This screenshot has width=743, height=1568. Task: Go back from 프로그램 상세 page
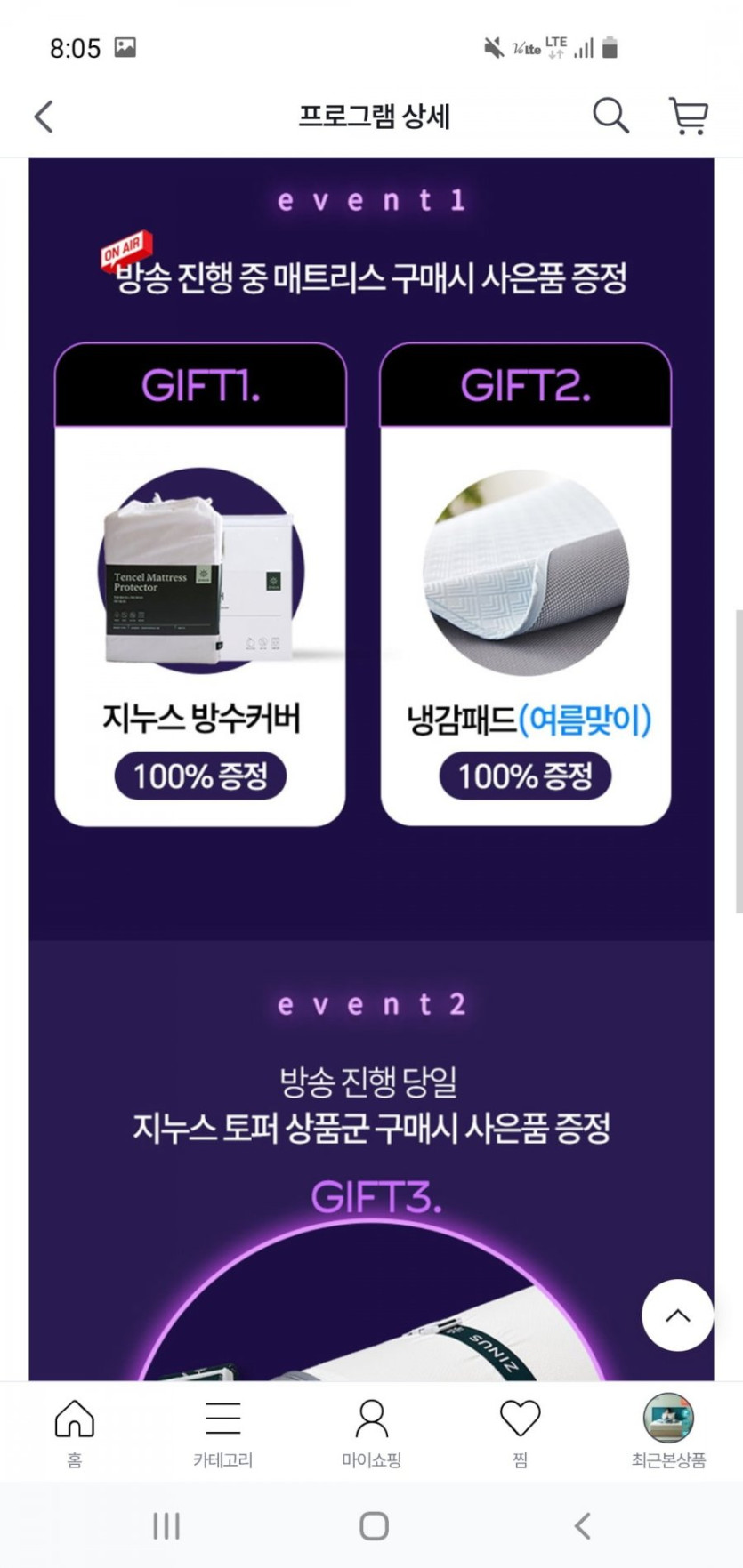coord(44,117)
